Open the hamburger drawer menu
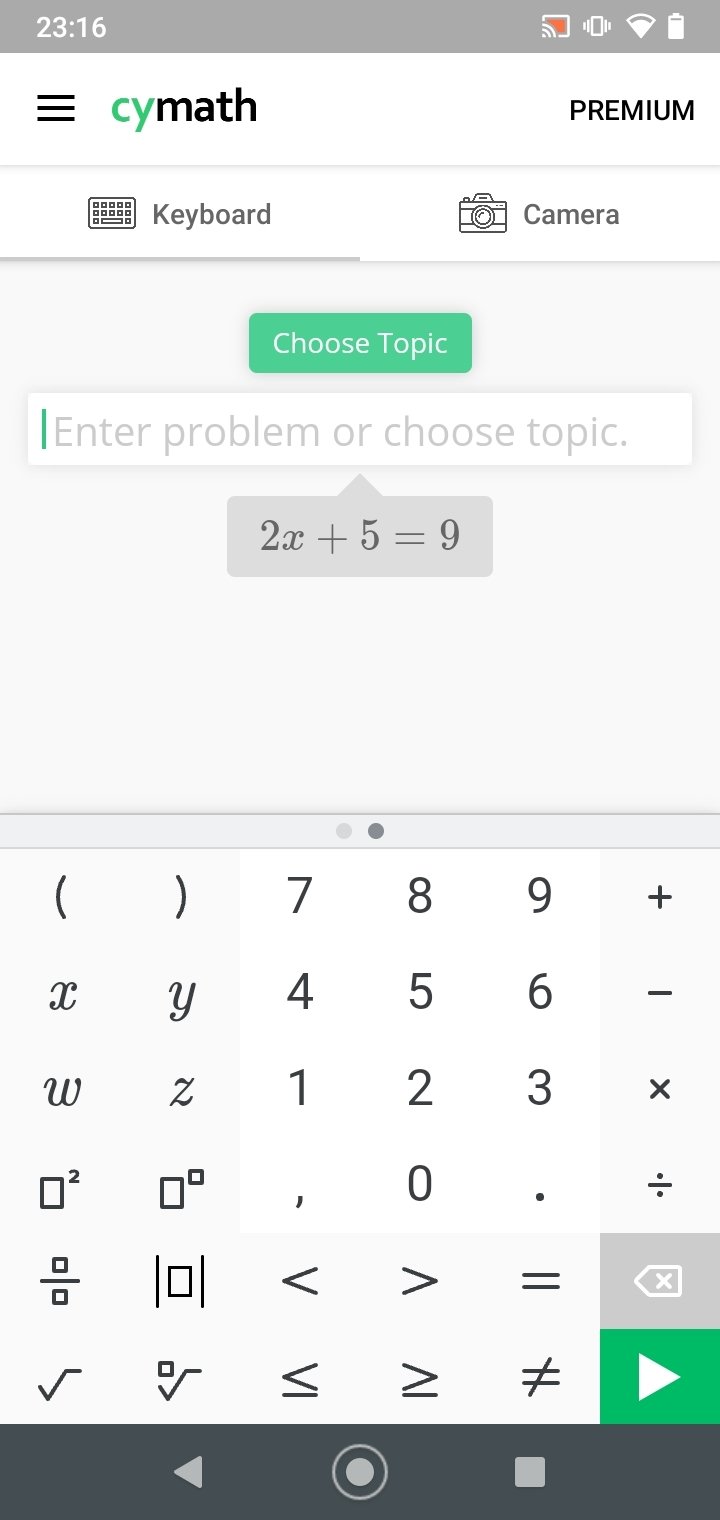 click(56, 109)
